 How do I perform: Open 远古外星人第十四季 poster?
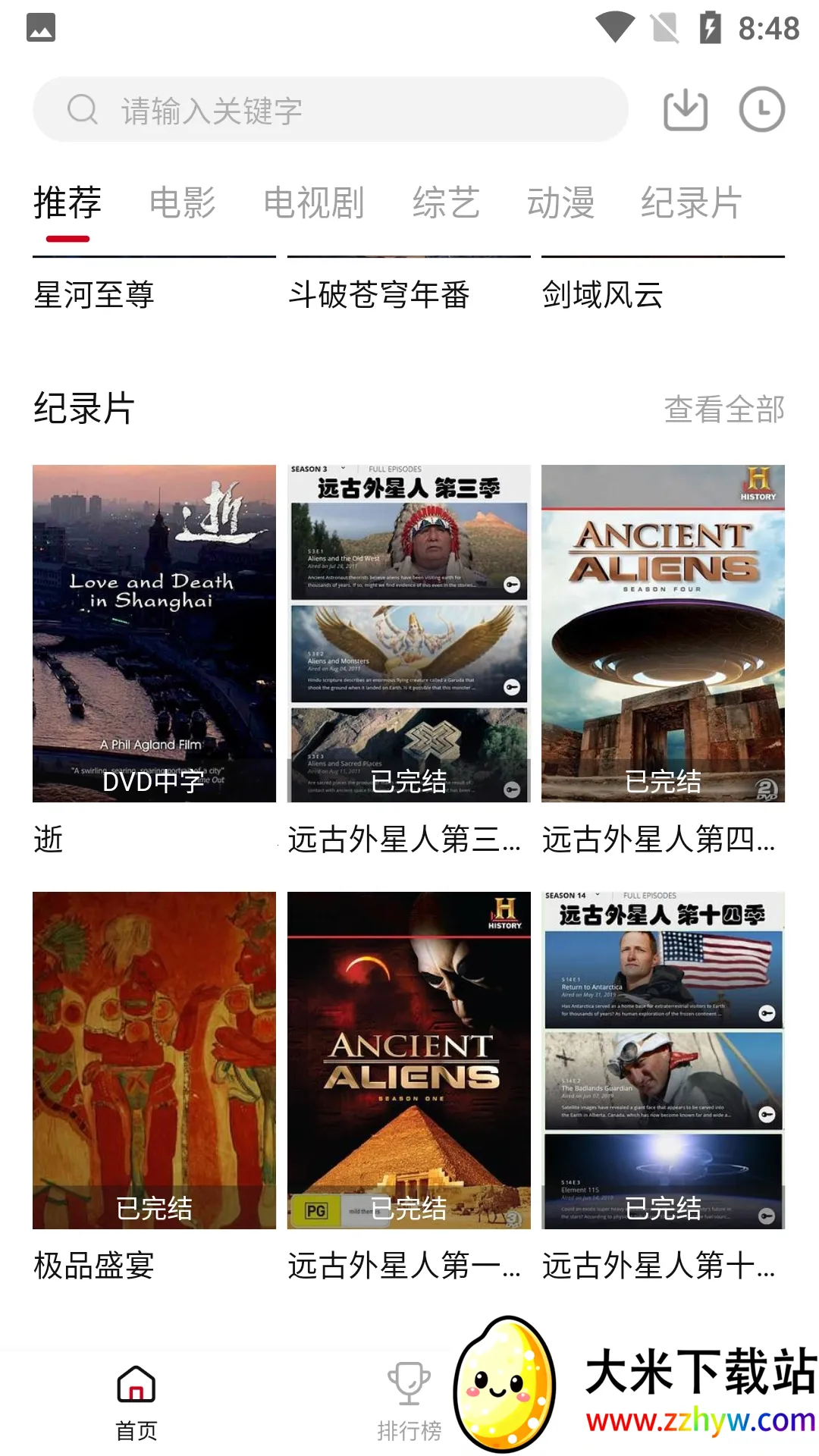tap(663, 1059)
